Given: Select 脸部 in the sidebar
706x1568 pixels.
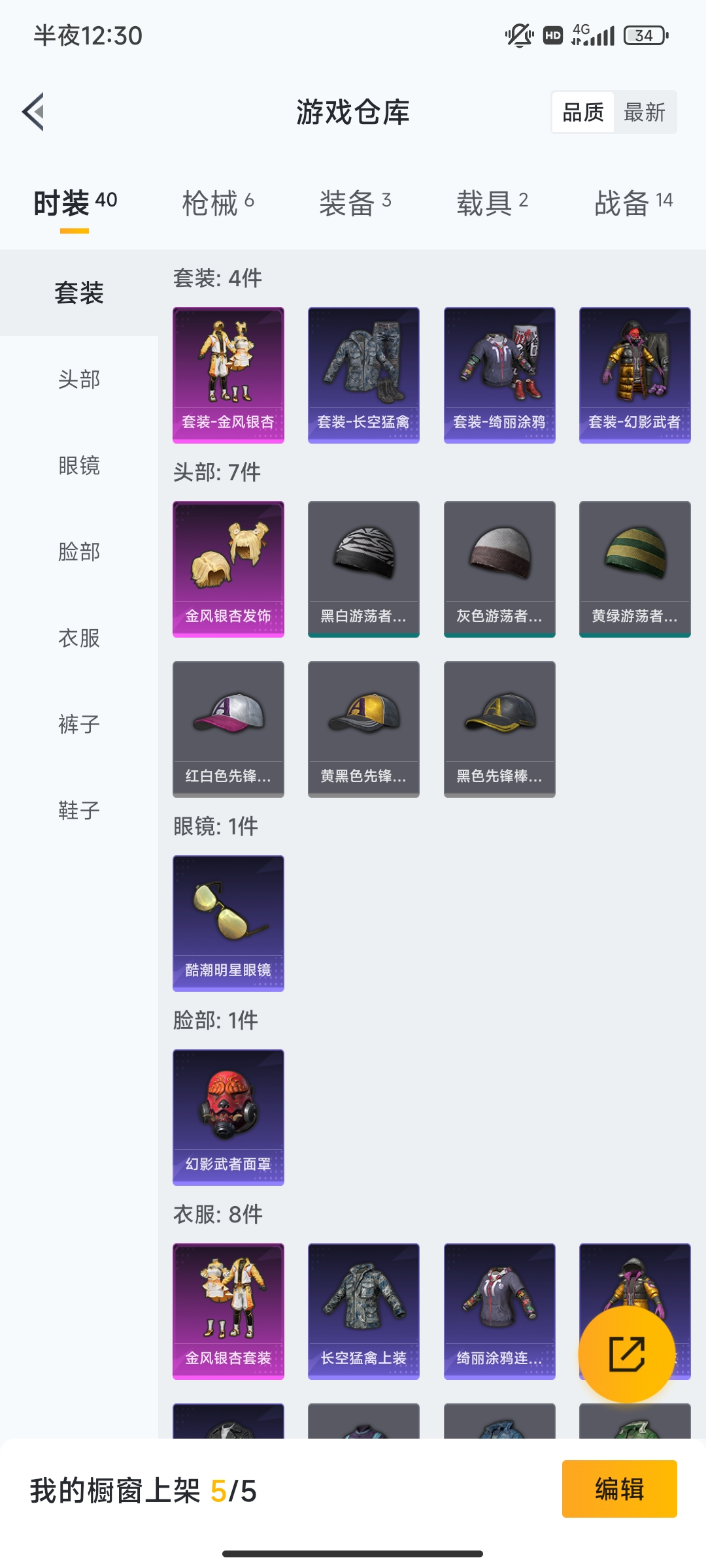Looking at the screenshot, I should point(79,551).
